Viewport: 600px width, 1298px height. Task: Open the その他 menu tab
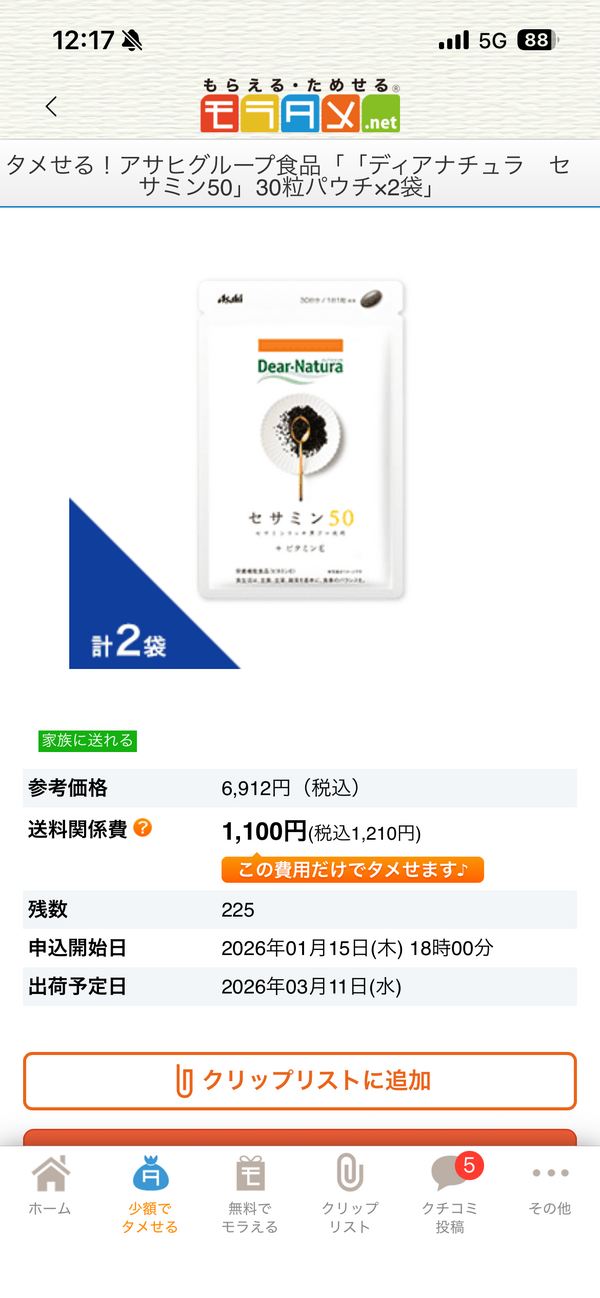[x=549, y=1187]
